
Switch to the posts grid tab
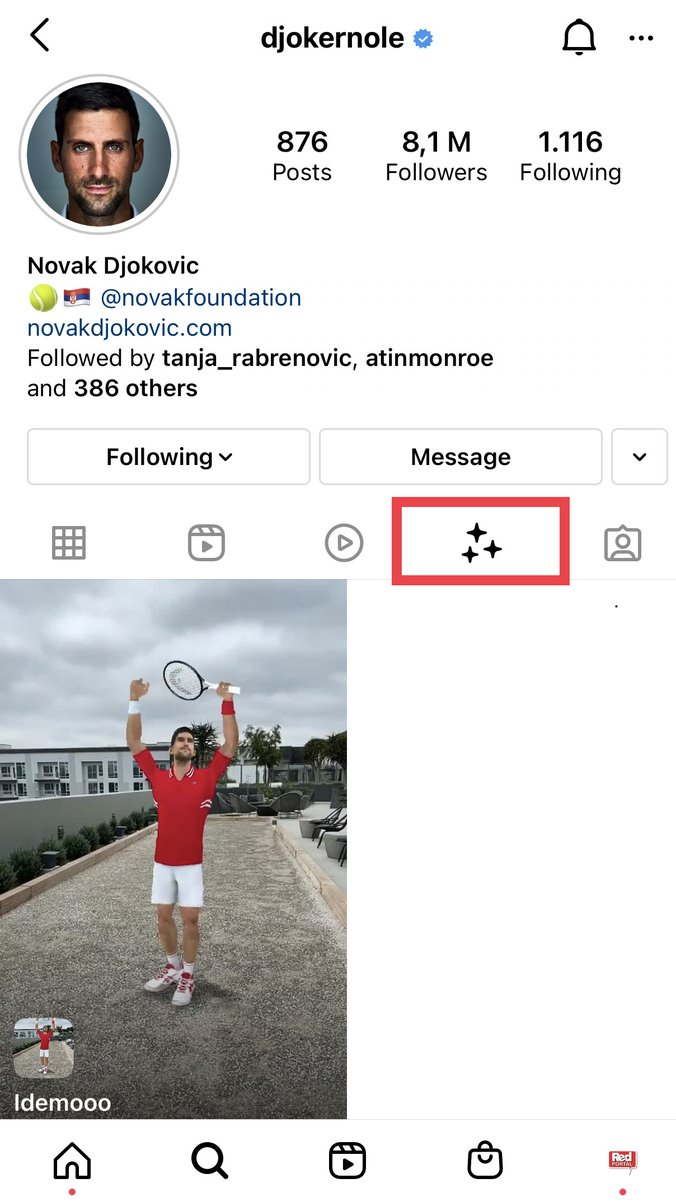click(69, 543)
